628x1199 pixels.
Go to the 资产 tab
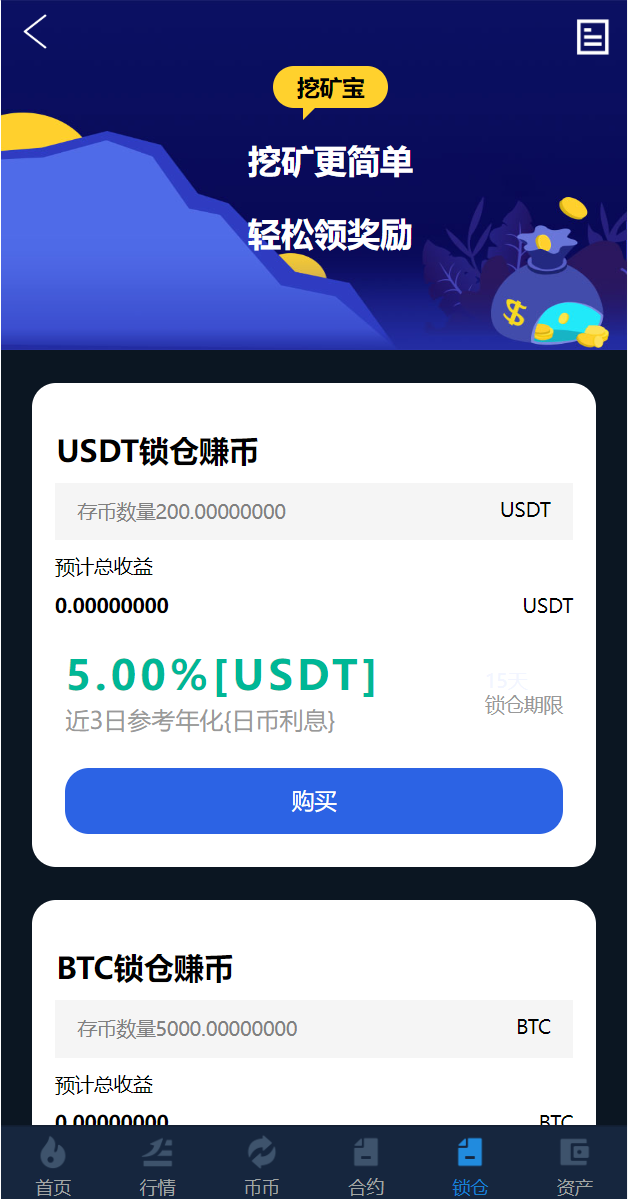tap(574, 1164)
